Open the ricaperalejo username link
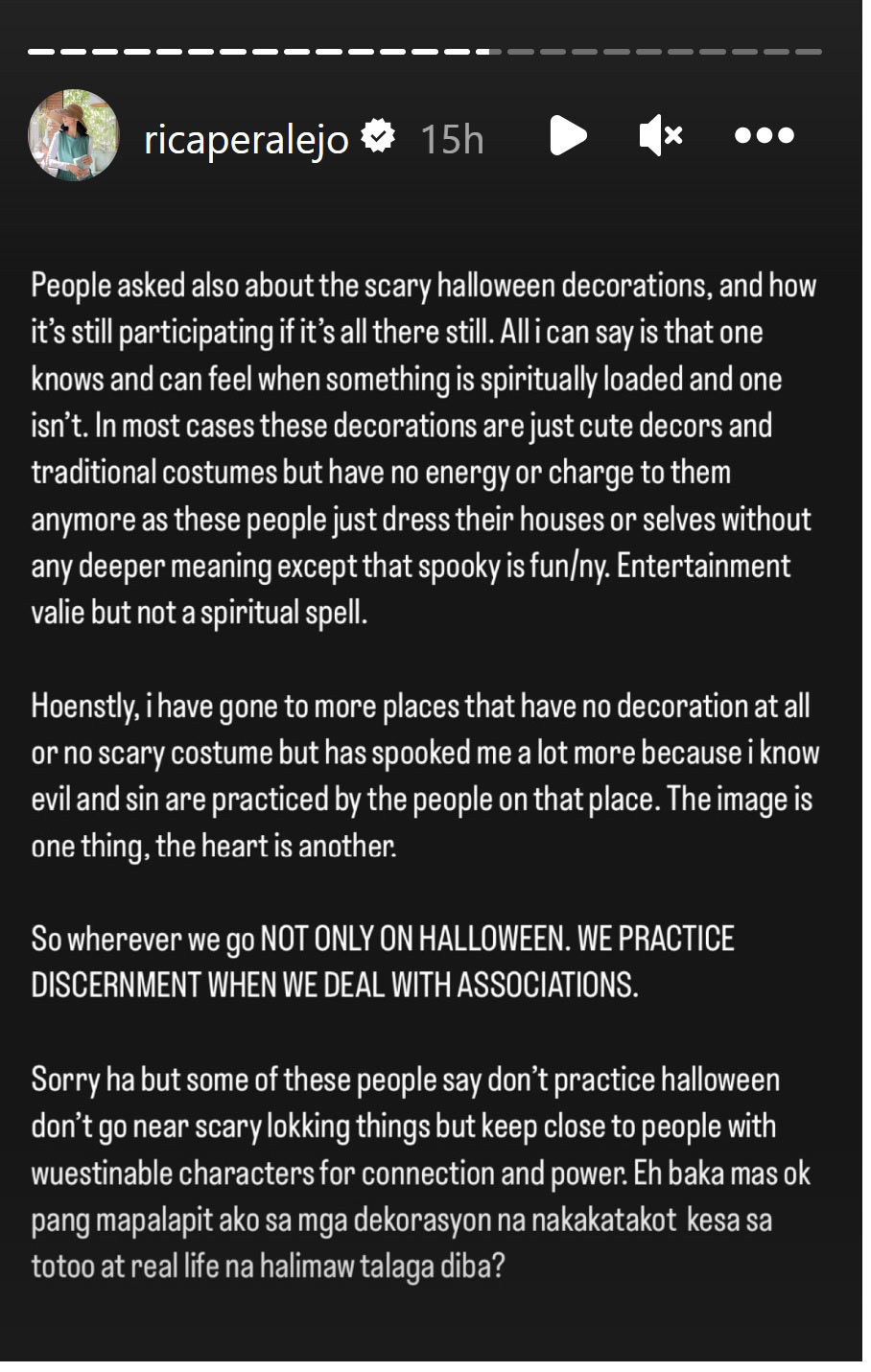Screen dimensions: 871x1372 click(246, 139)
